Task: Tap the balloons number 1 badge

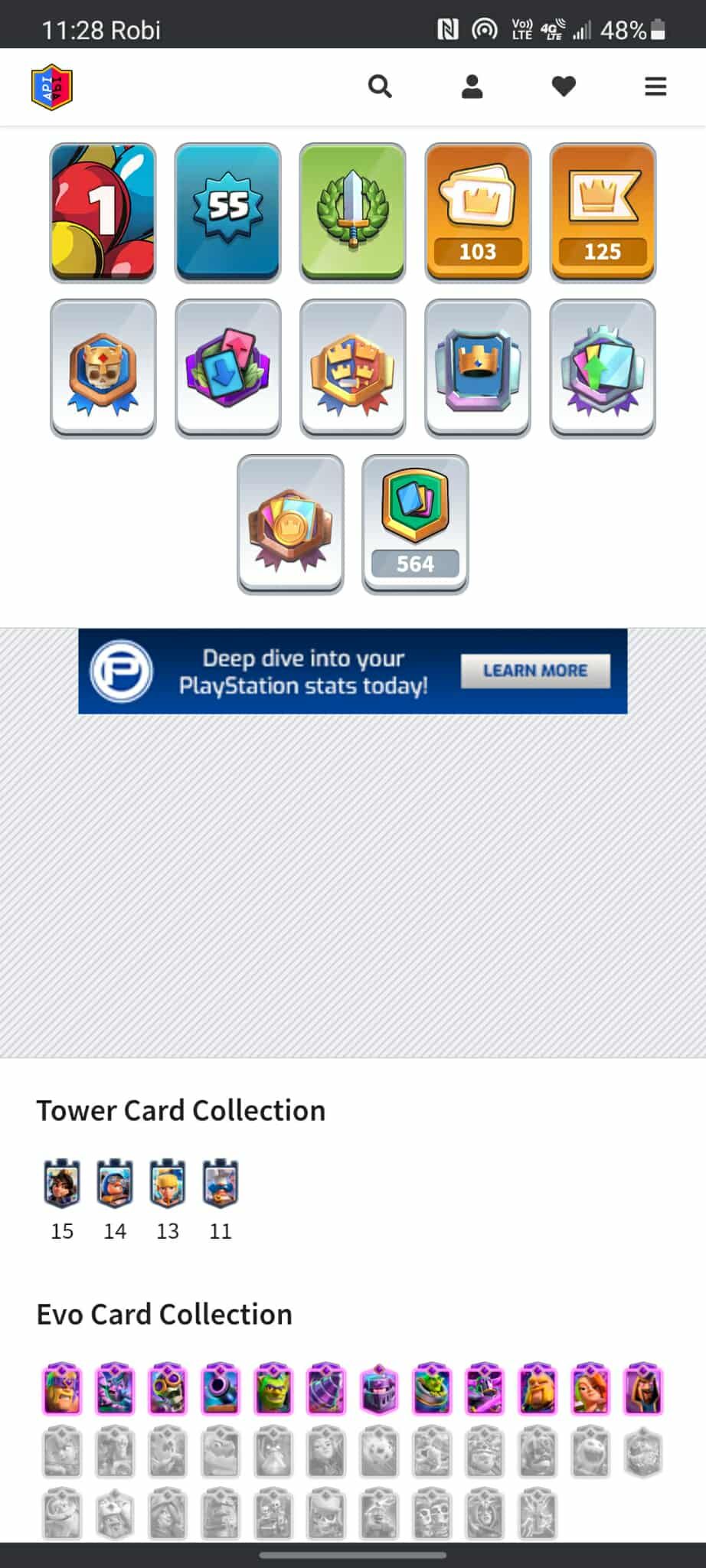Action: pos(103,212)
